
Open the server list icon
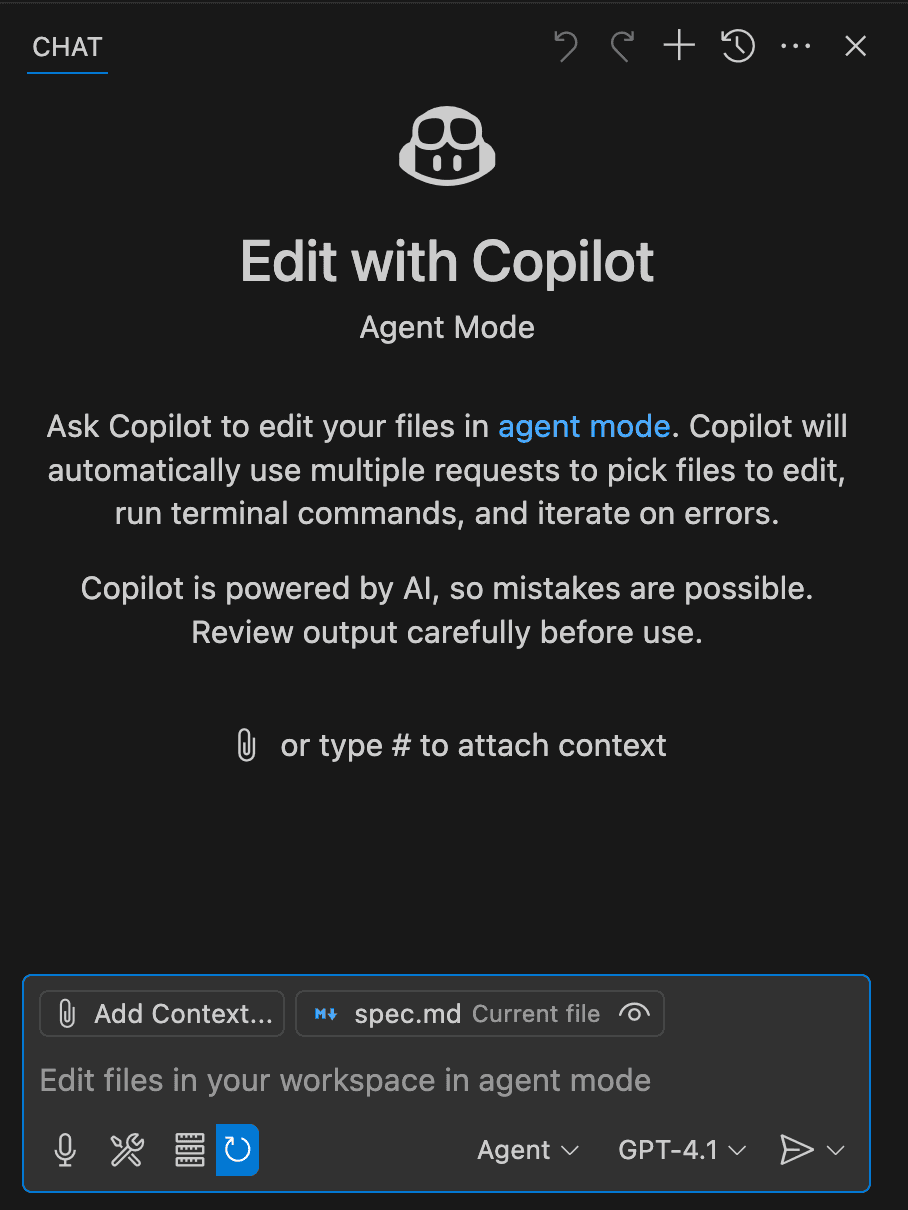click(x=189, y=1150)
